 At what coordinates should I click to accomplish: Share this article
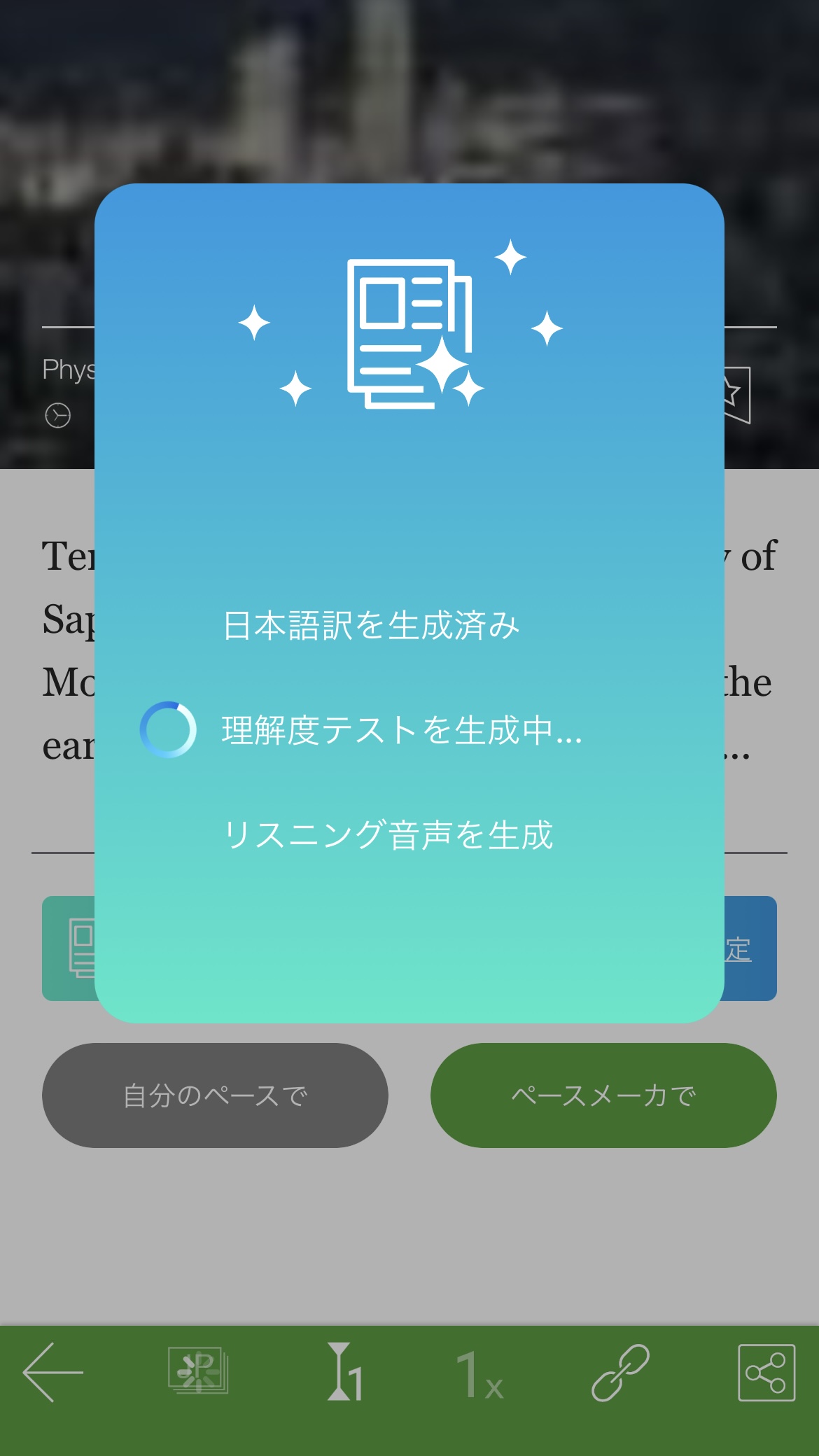click(766, 1372)
